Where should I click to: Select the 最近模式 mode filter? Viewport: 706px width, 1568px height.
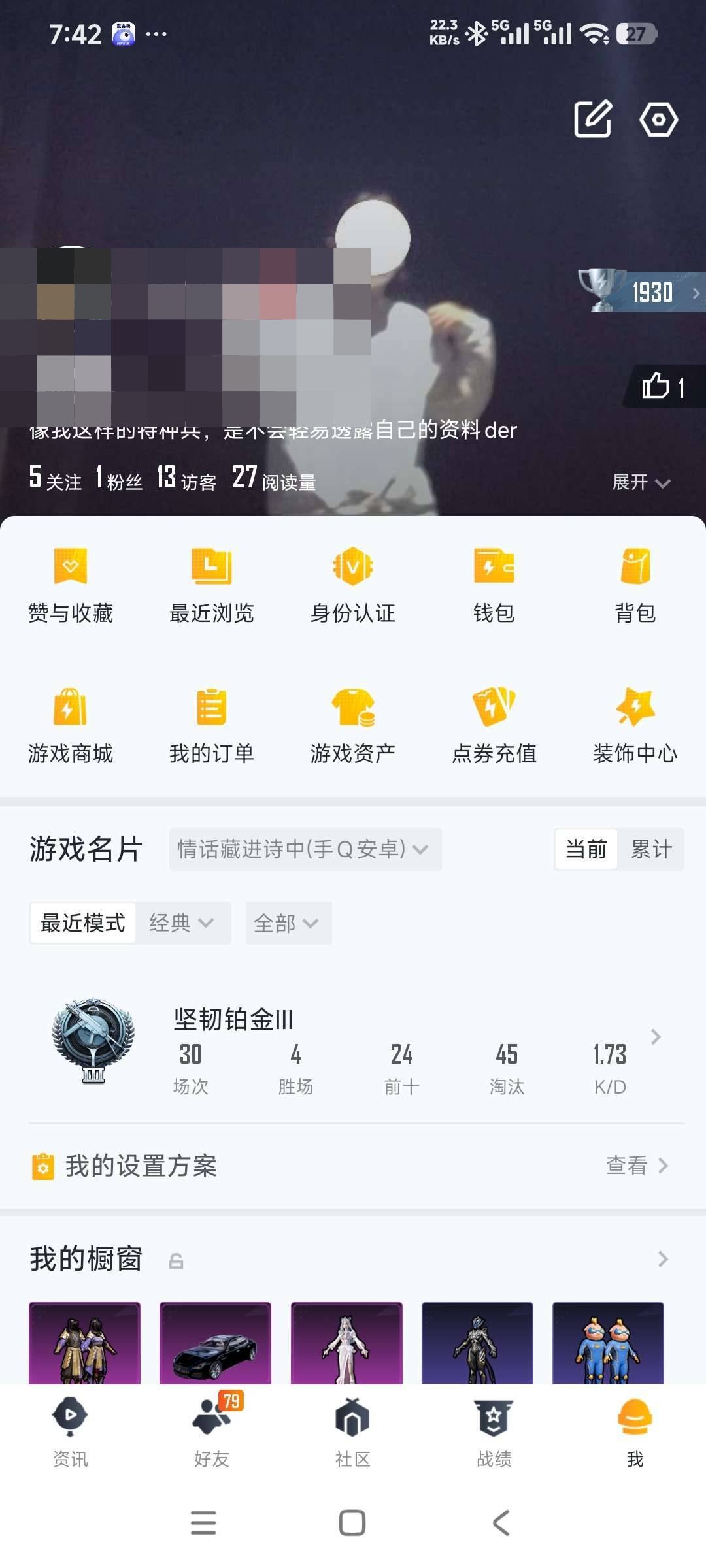click(82, 923)
